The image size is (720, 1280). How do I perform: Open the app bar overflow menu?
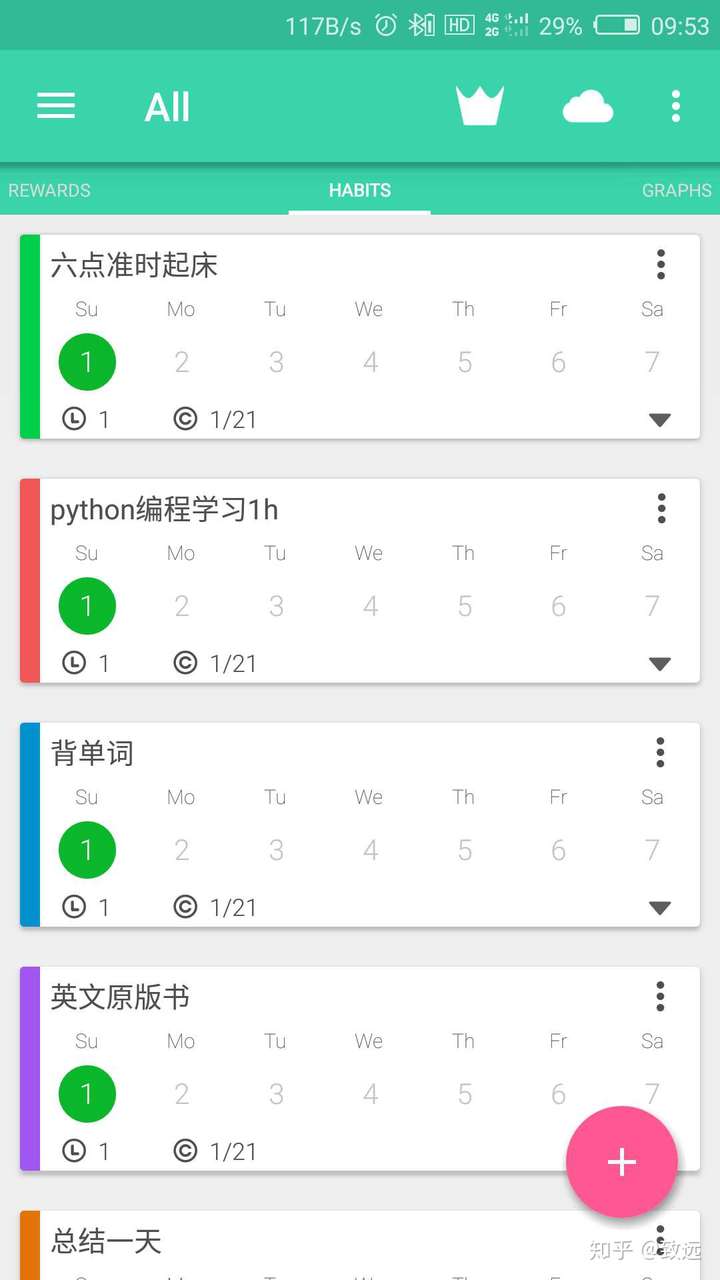pyautogui.click(x=676, y=106)
